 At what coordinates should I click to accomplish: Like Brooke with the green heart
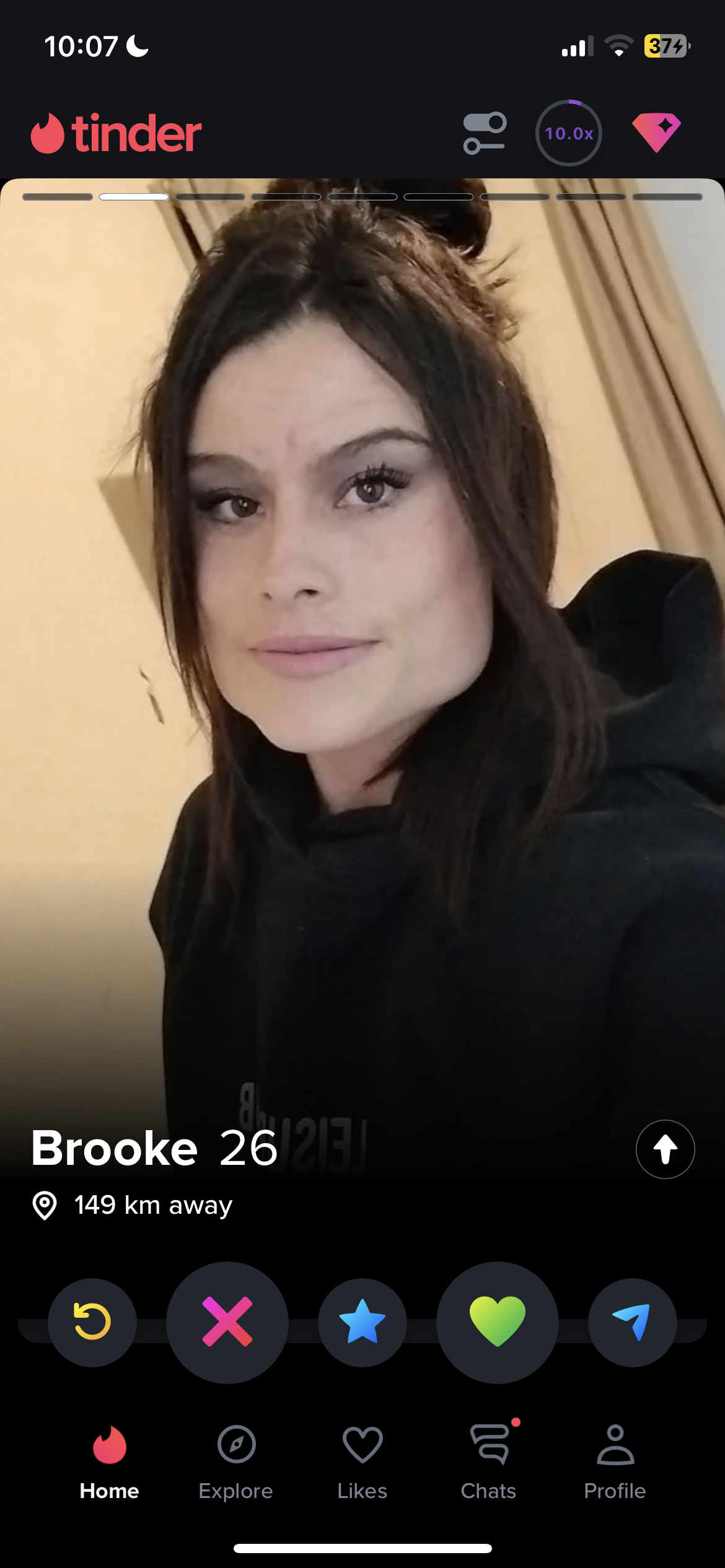(x=498, y=1323)
